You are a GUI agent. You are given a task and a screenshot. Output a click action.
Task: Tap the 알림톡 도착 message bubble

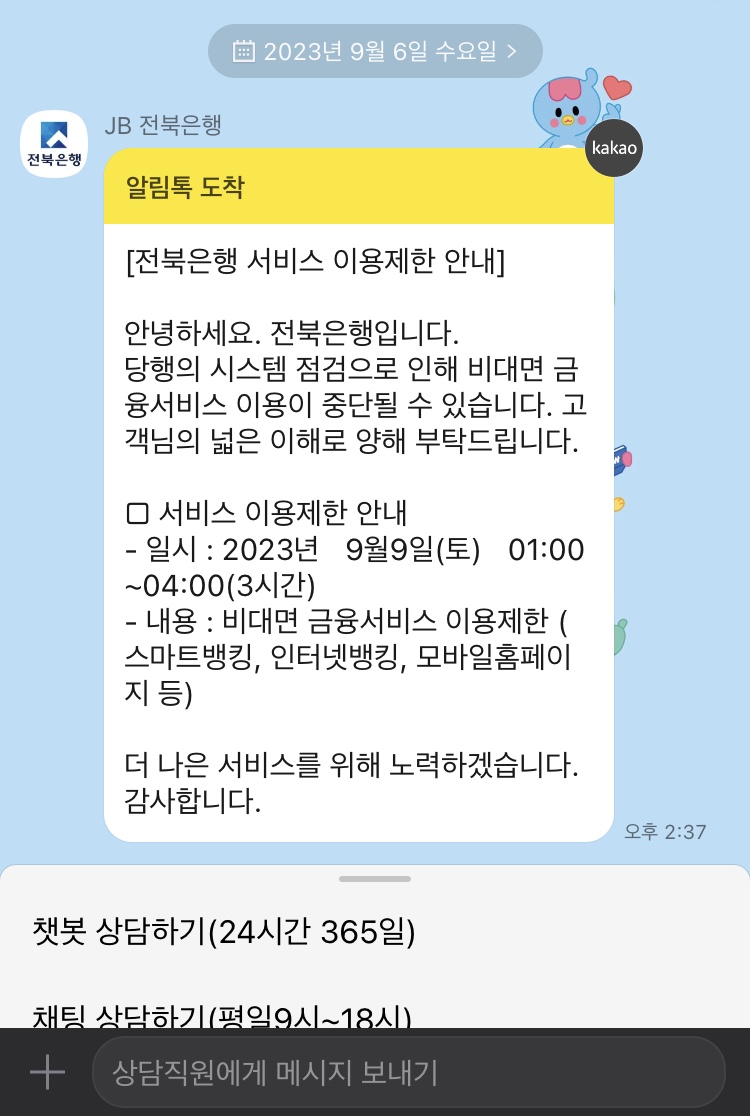359,495
